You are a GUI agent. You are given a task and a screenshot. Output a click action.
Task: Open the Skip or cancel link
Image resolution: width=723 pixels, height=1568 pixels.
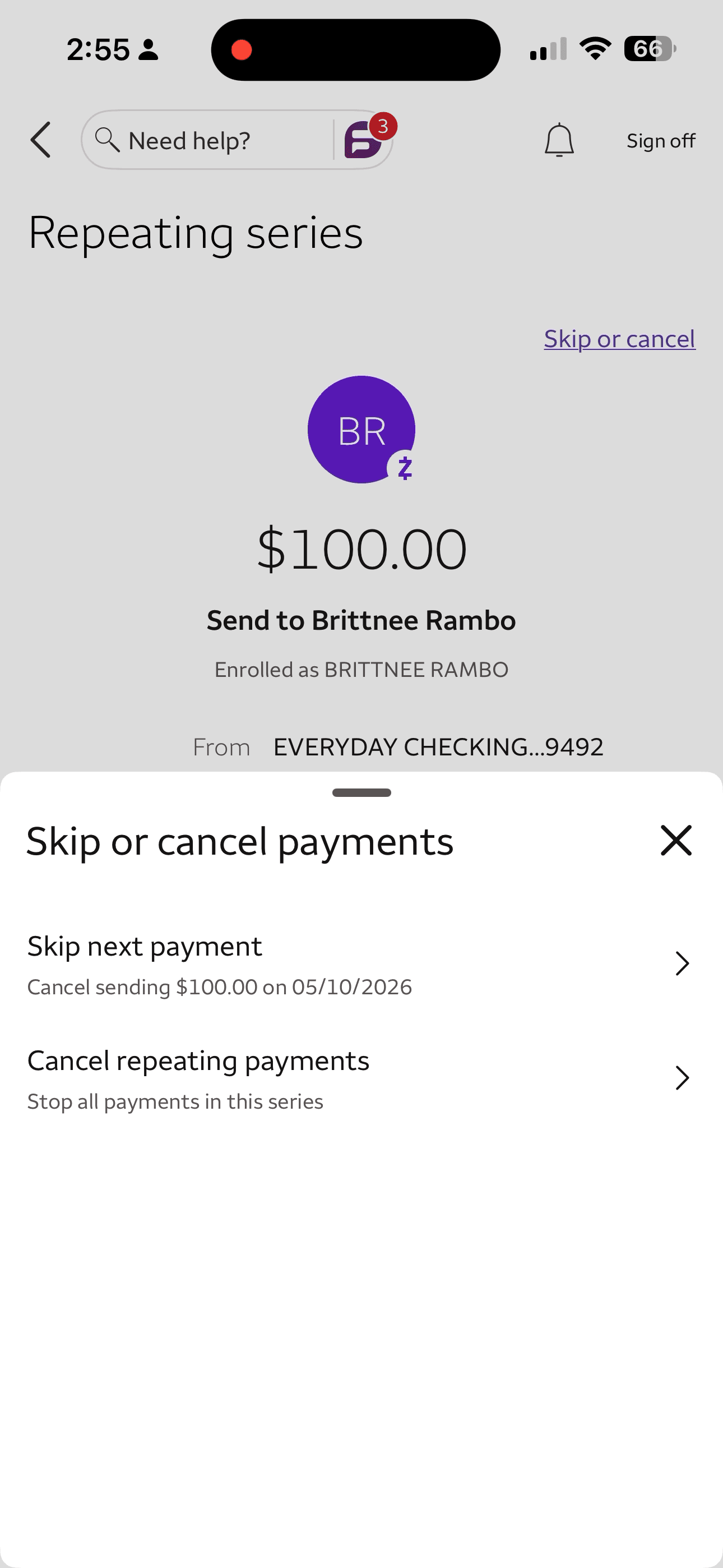pos(619,338)
